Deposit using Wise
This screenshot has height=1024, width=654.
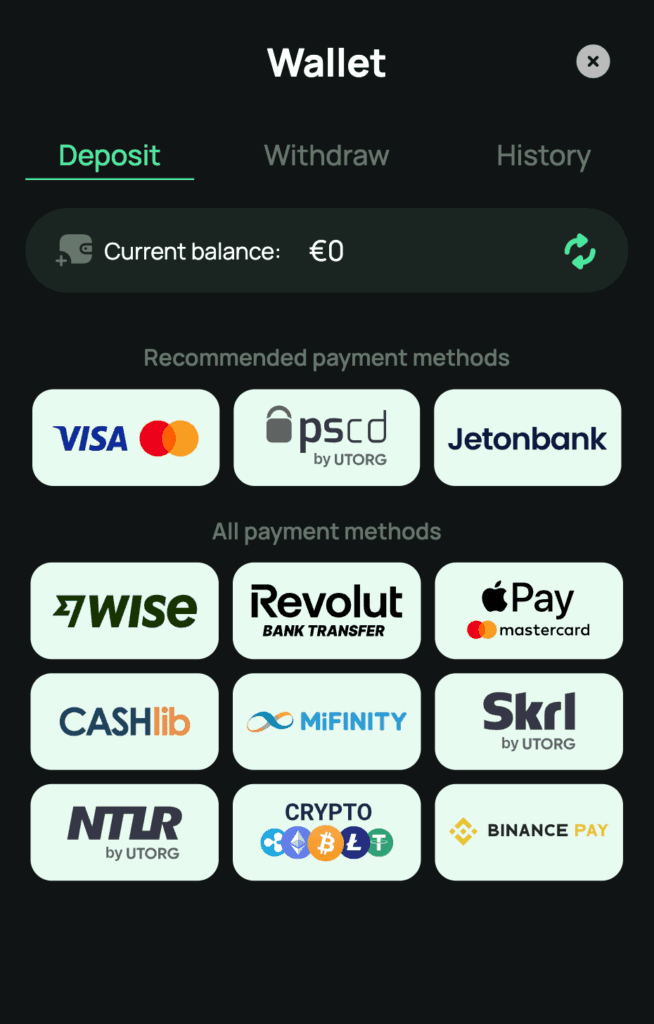tap(125, 610)
